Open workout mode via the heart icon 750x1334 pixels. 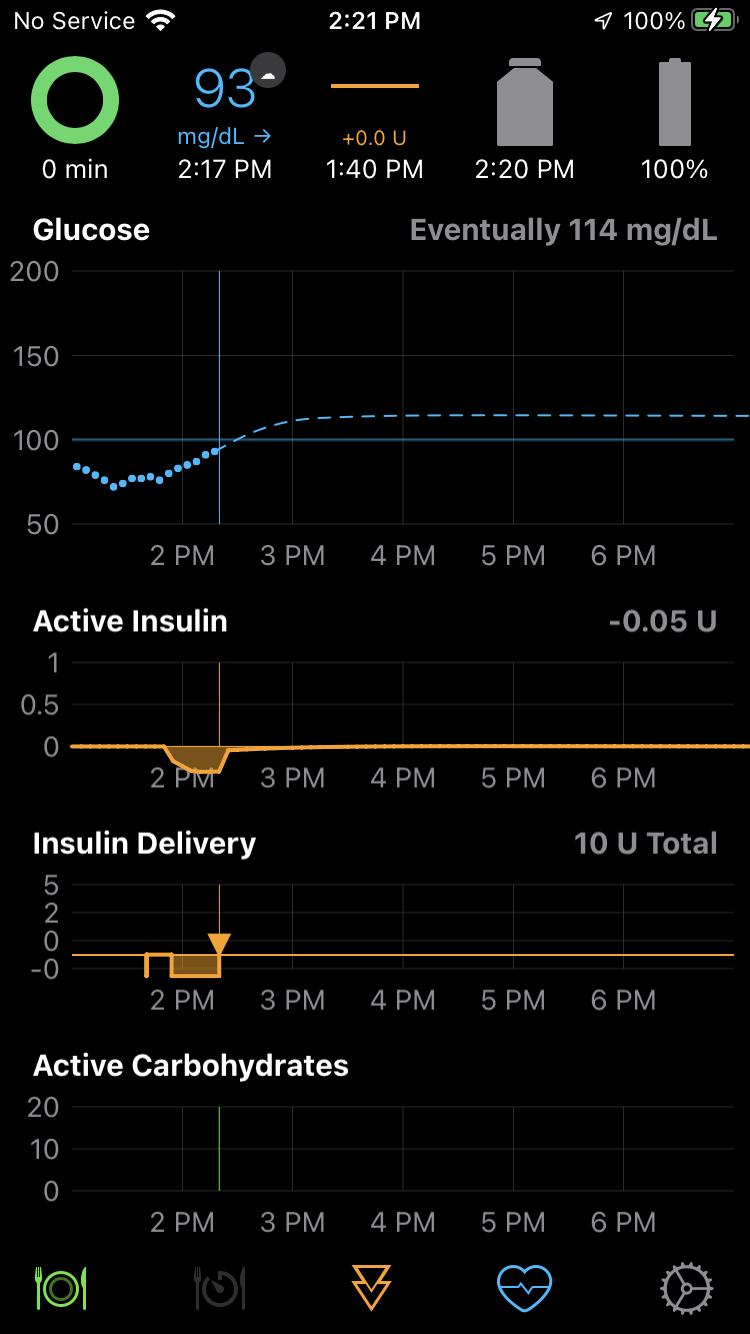(x=524, y=1288)
